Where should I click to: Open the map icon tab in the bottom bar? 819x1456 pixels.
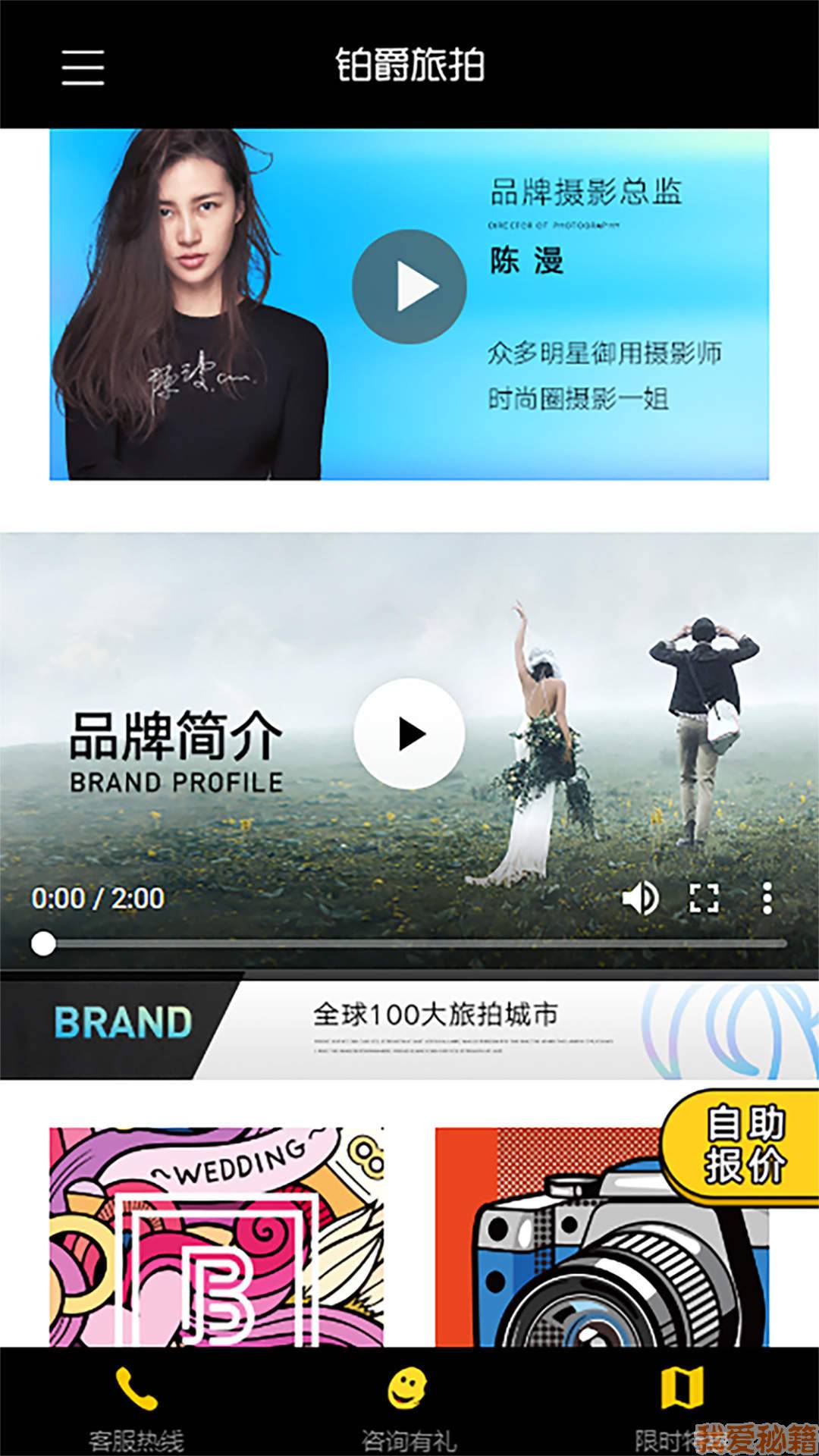682,1407
